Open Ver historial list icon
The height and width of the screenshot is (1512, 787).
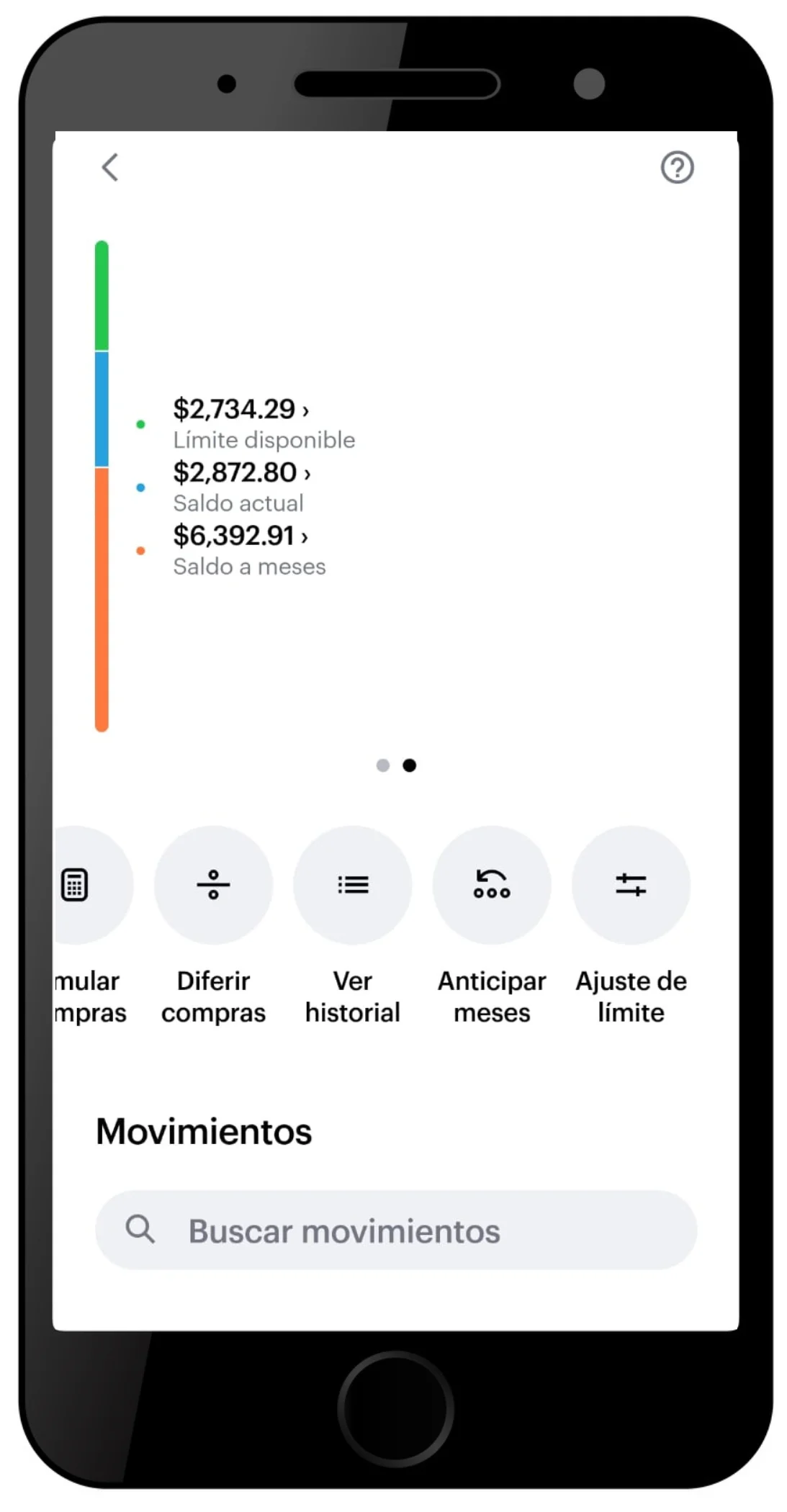tap(352, 884)
